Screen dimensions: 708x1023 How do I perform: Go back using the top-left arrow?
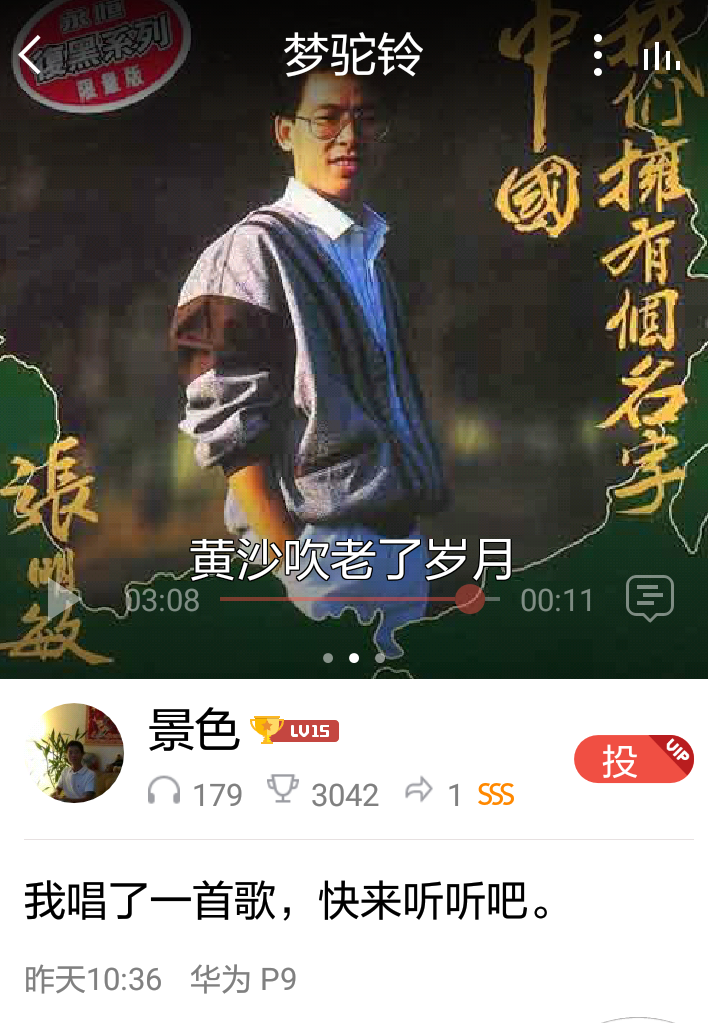[32, 55]
